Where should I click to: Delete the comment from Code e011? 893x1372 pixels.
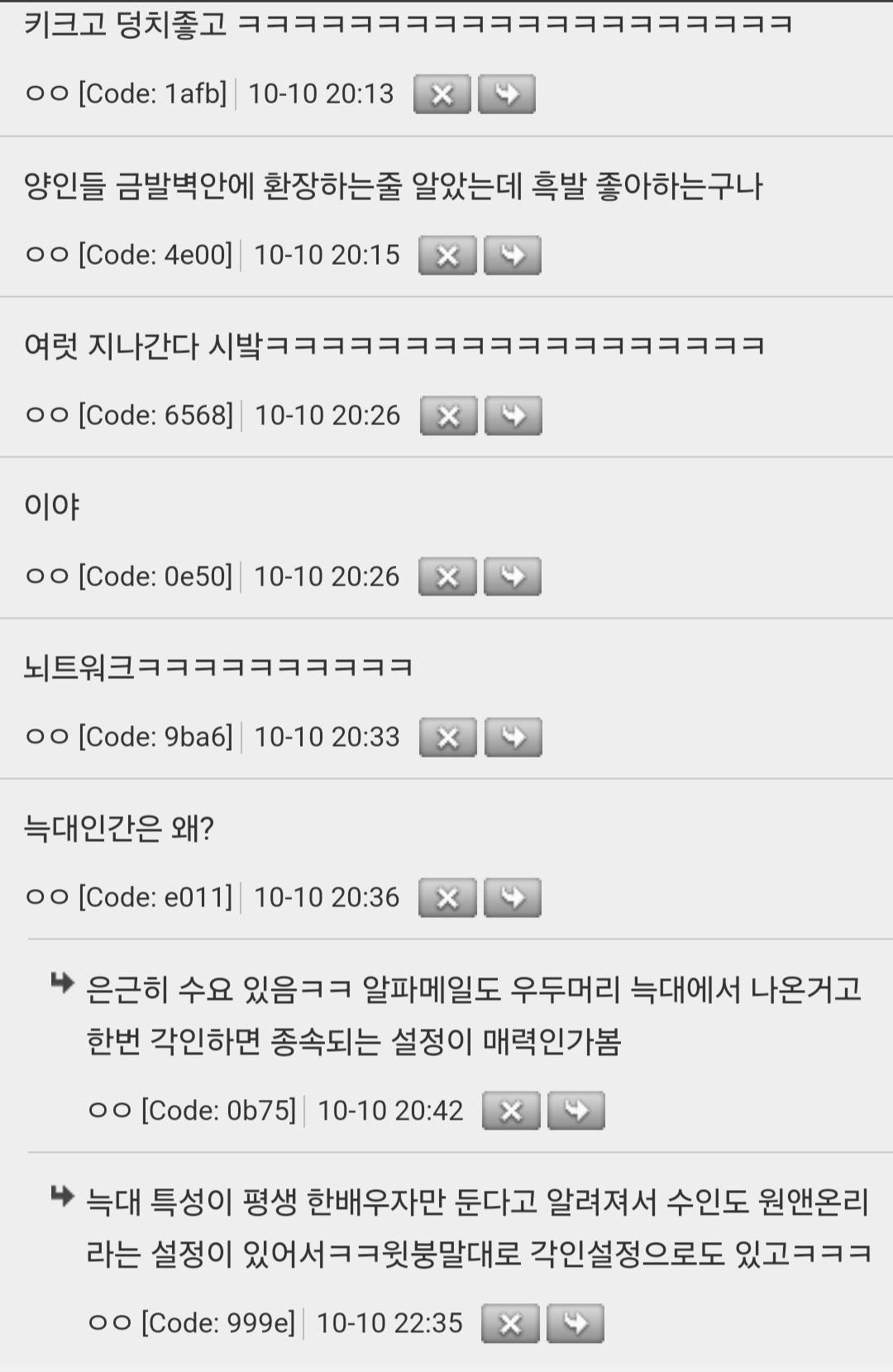[x=447, y=898]
